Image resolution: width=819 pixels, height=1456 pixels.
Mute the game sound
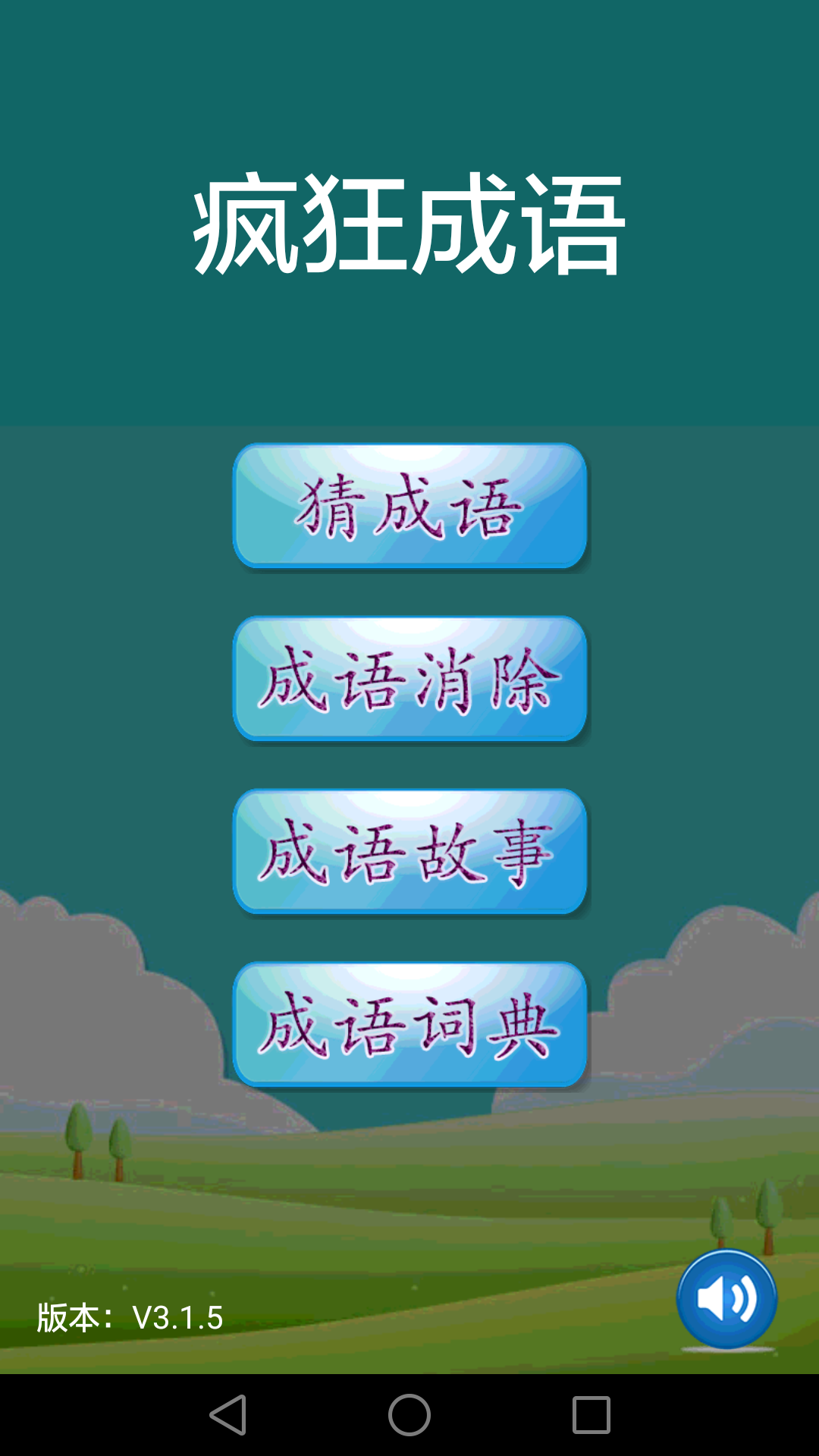[726, 1299]
